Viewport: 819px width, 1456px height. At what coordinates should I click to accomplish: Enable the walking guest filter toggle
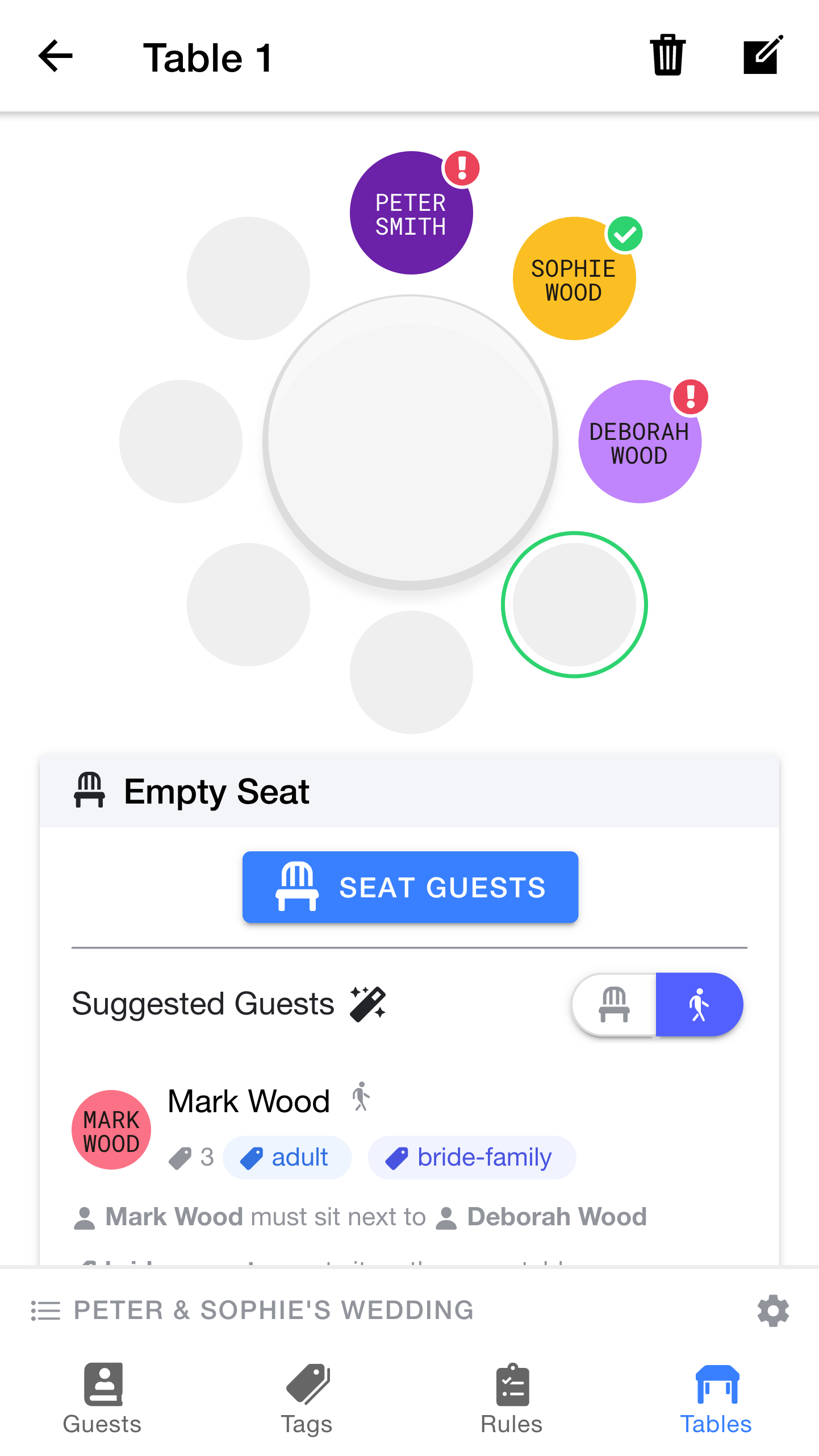(x=699, y=1004)
